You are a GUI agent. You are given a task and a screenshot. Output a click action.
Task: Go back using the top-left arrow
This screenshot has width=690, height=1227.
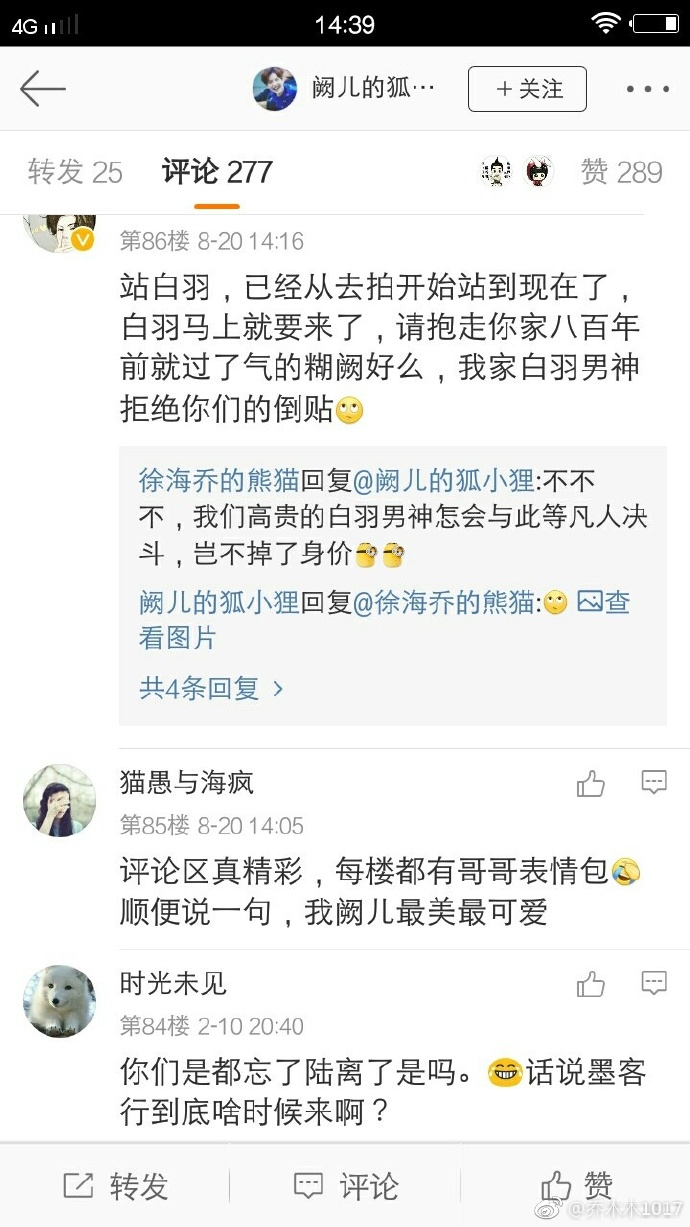(x=42, y=89)
